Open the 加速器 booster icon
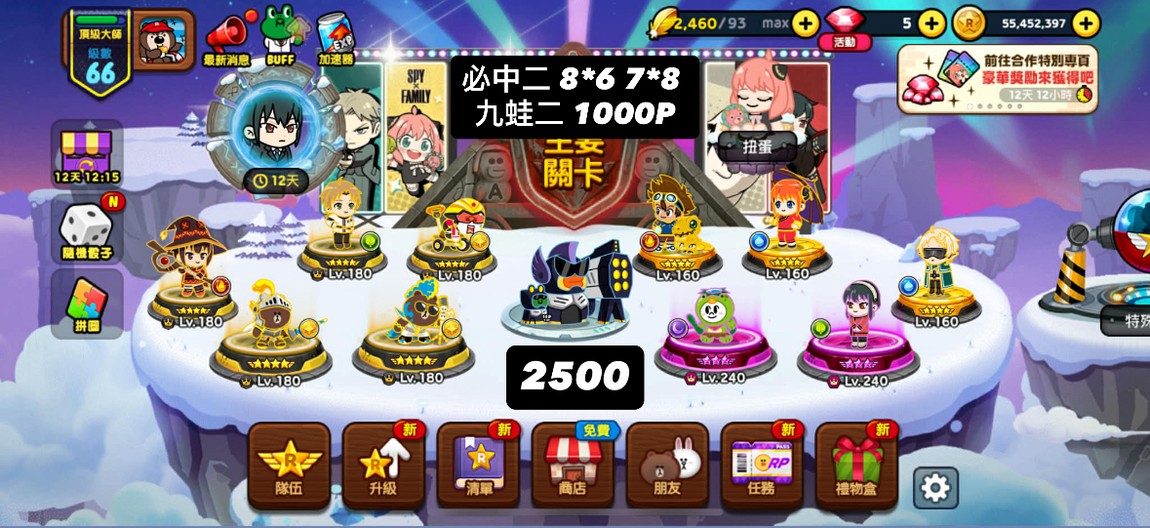 [337, 40]
